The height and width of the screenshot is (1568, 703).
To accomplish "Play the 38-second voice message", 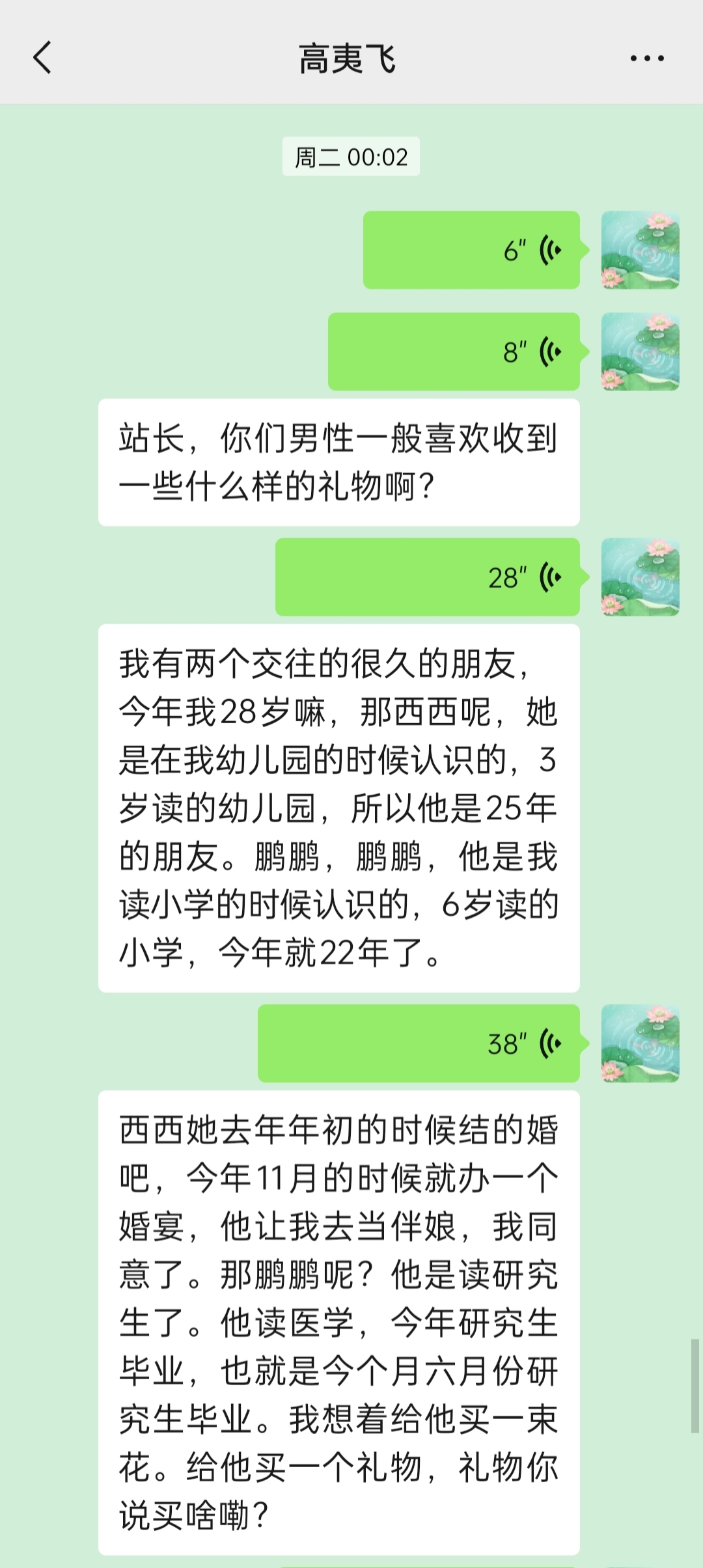I will (x=419, y=1043).
